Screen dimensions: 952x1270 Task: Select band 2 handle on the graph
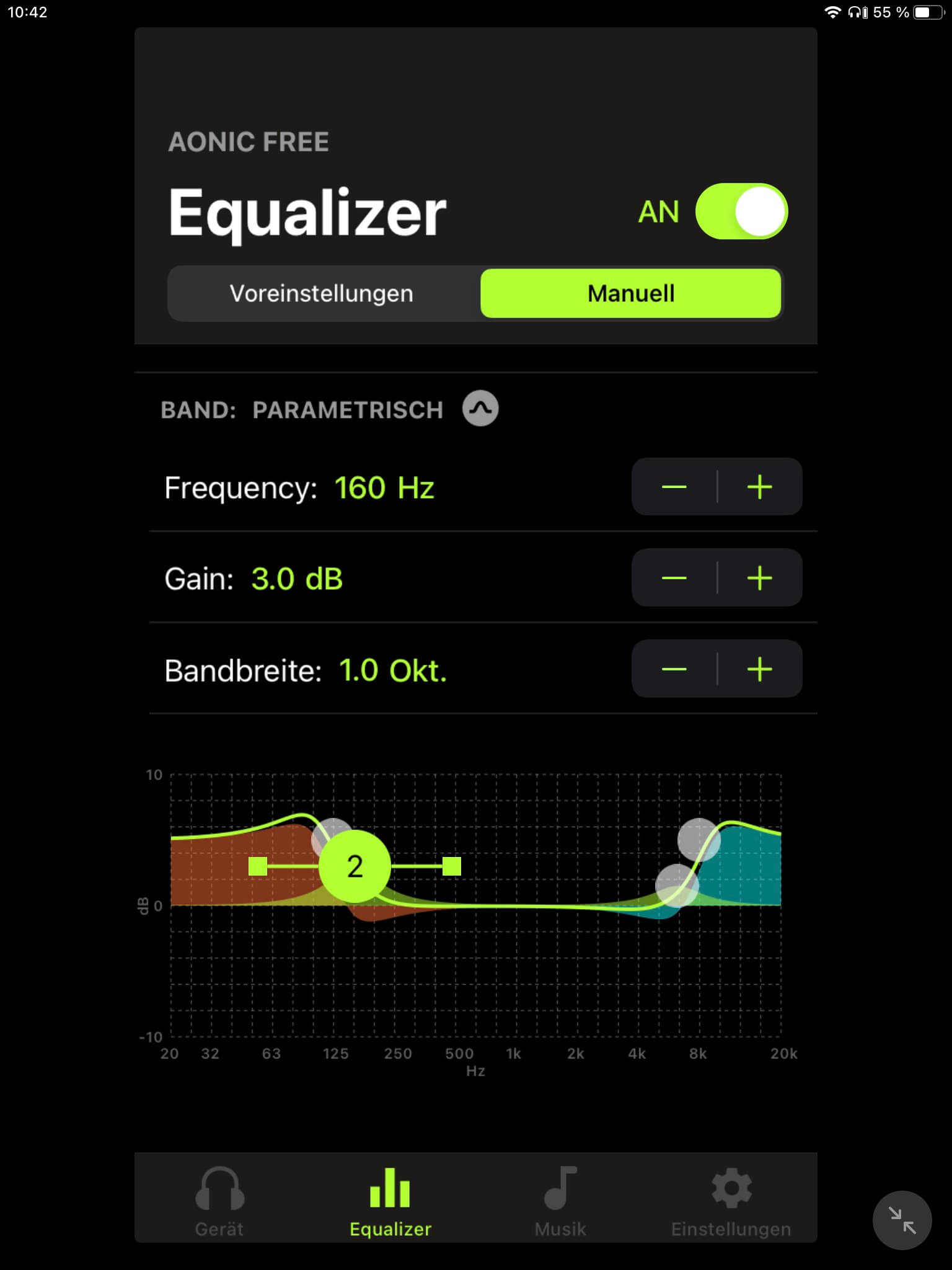355,866
